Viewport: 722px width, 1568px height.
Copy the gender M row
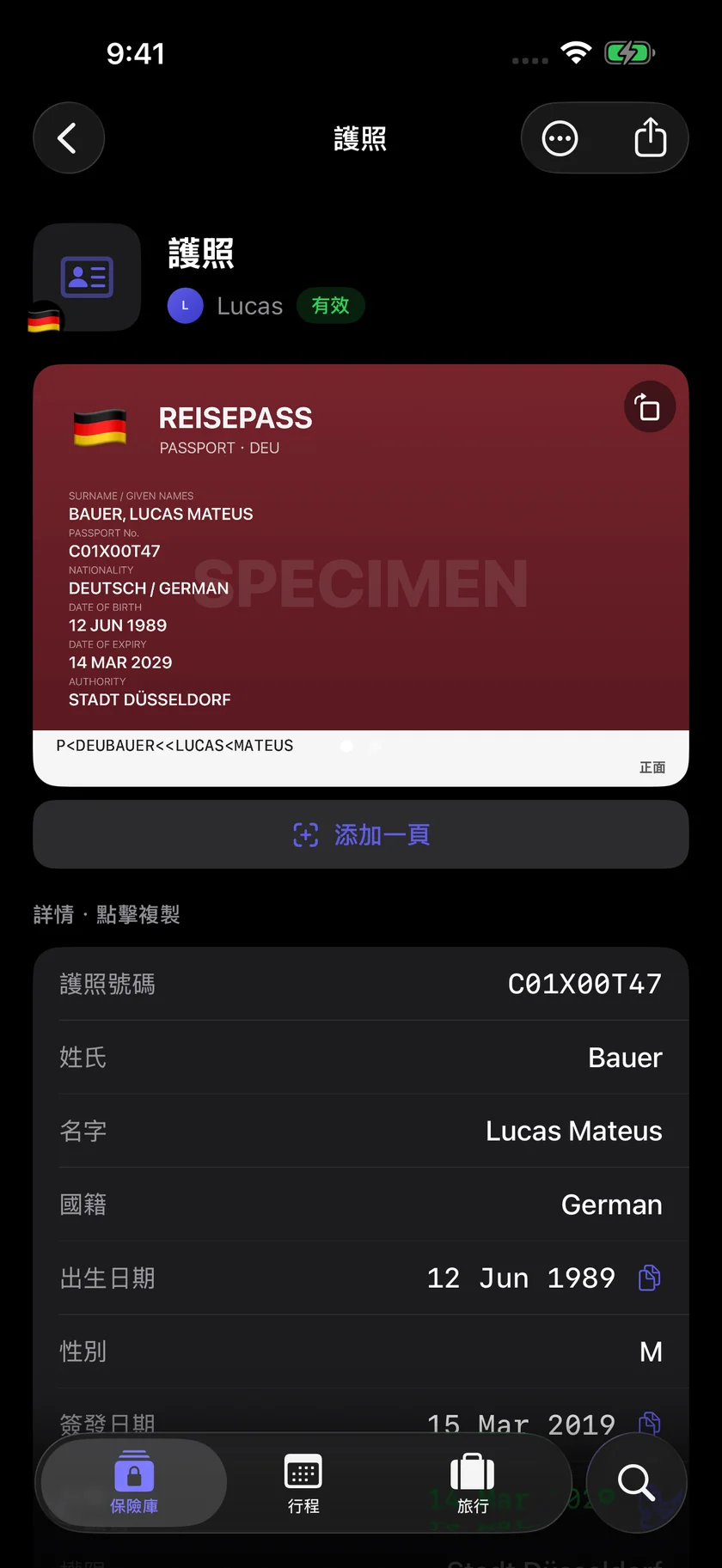point(361,1351)
